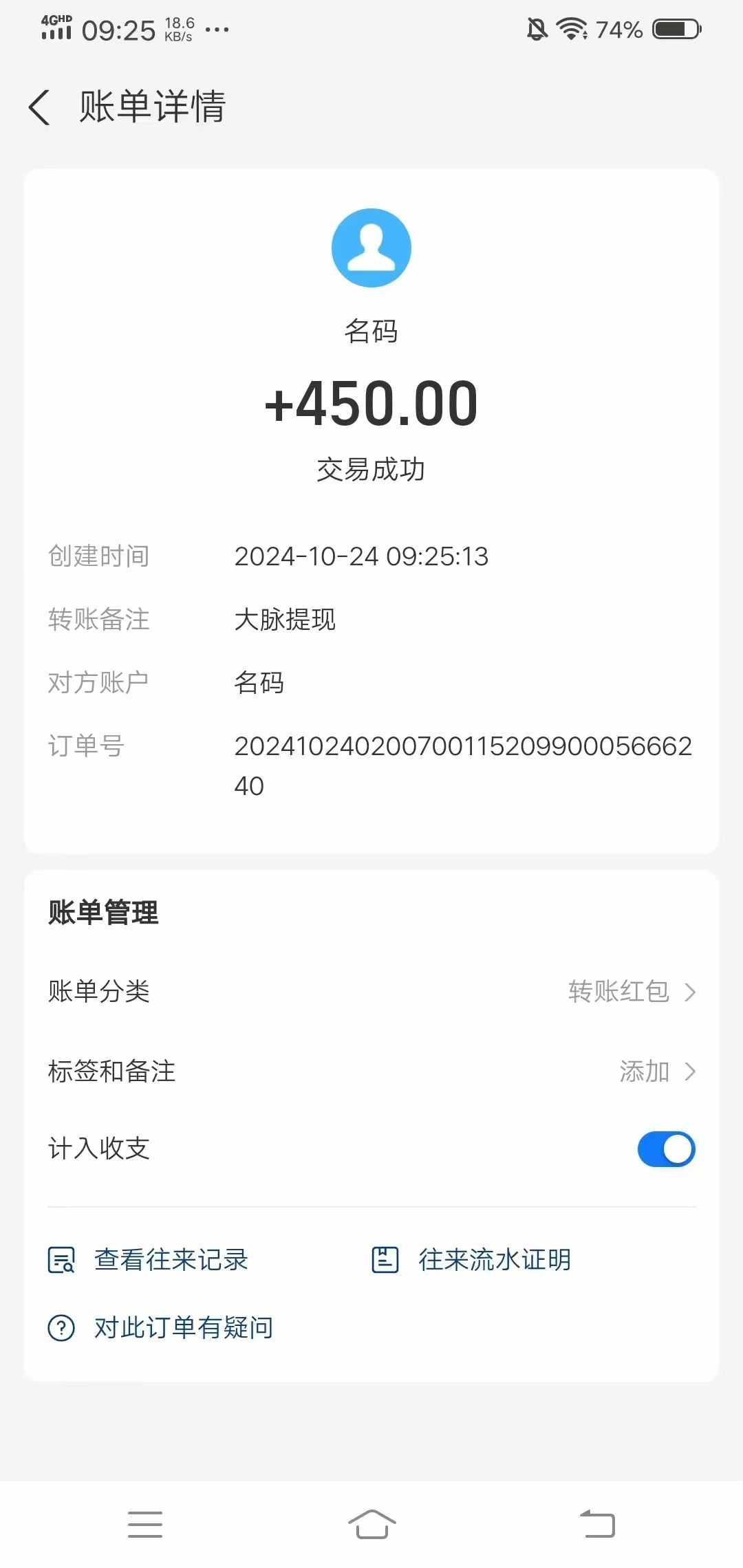Go back from the 账单详情 page
This screenshot has height=1568, width=743.
39,107
